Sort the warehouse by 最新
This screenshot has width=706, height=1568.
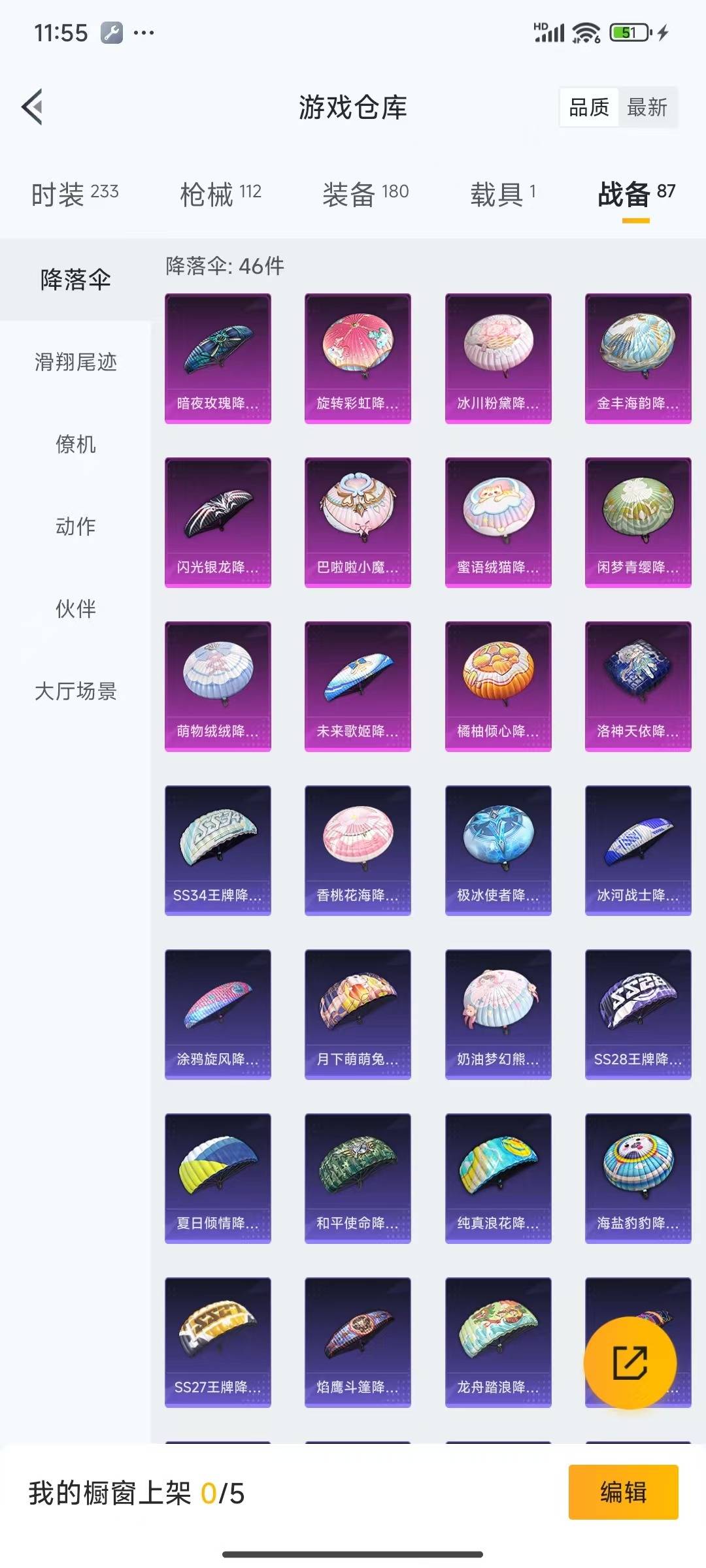tap(647, 107)
